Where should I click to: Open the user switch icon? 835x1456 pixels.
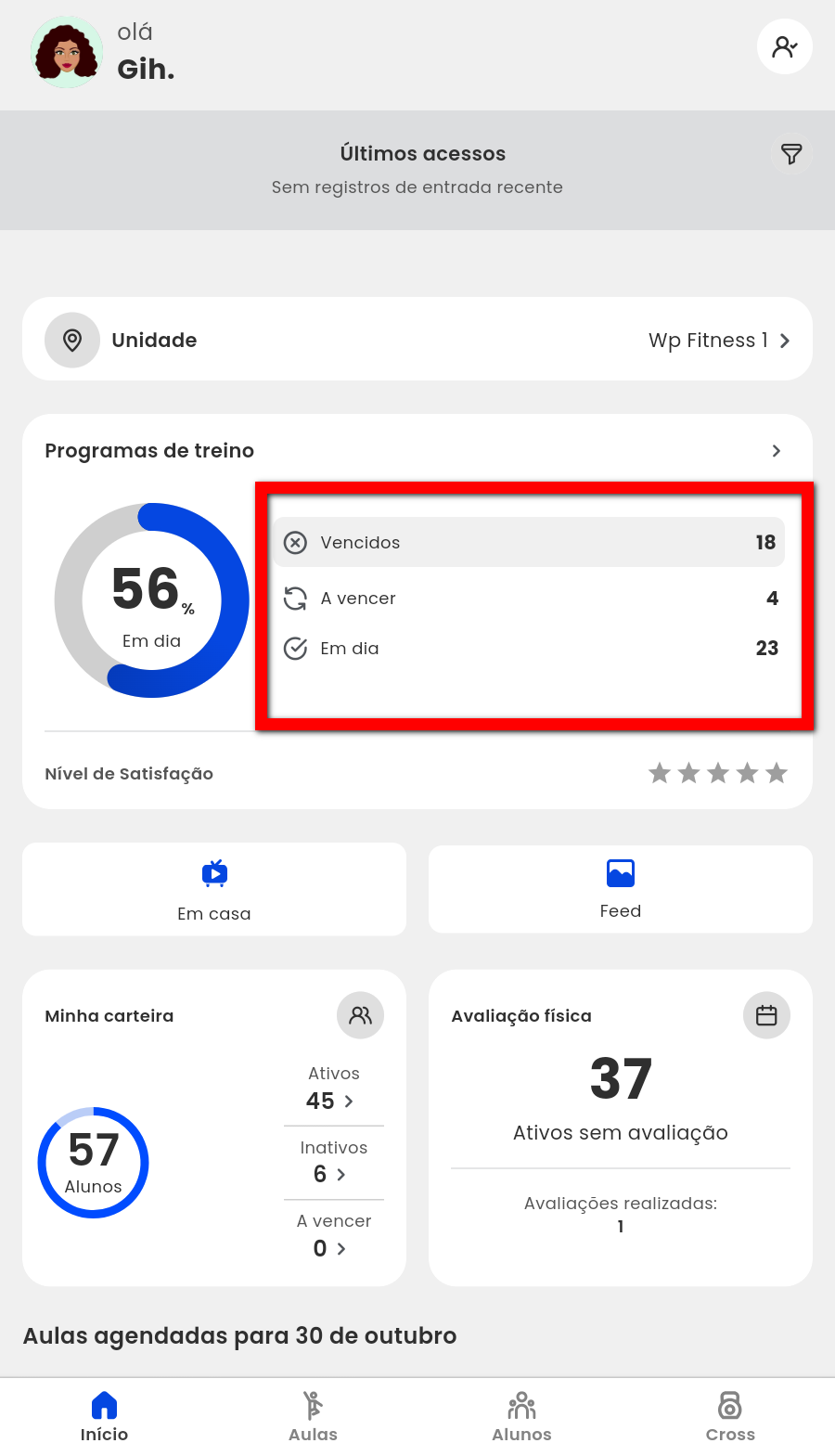(x=784, y=46)
